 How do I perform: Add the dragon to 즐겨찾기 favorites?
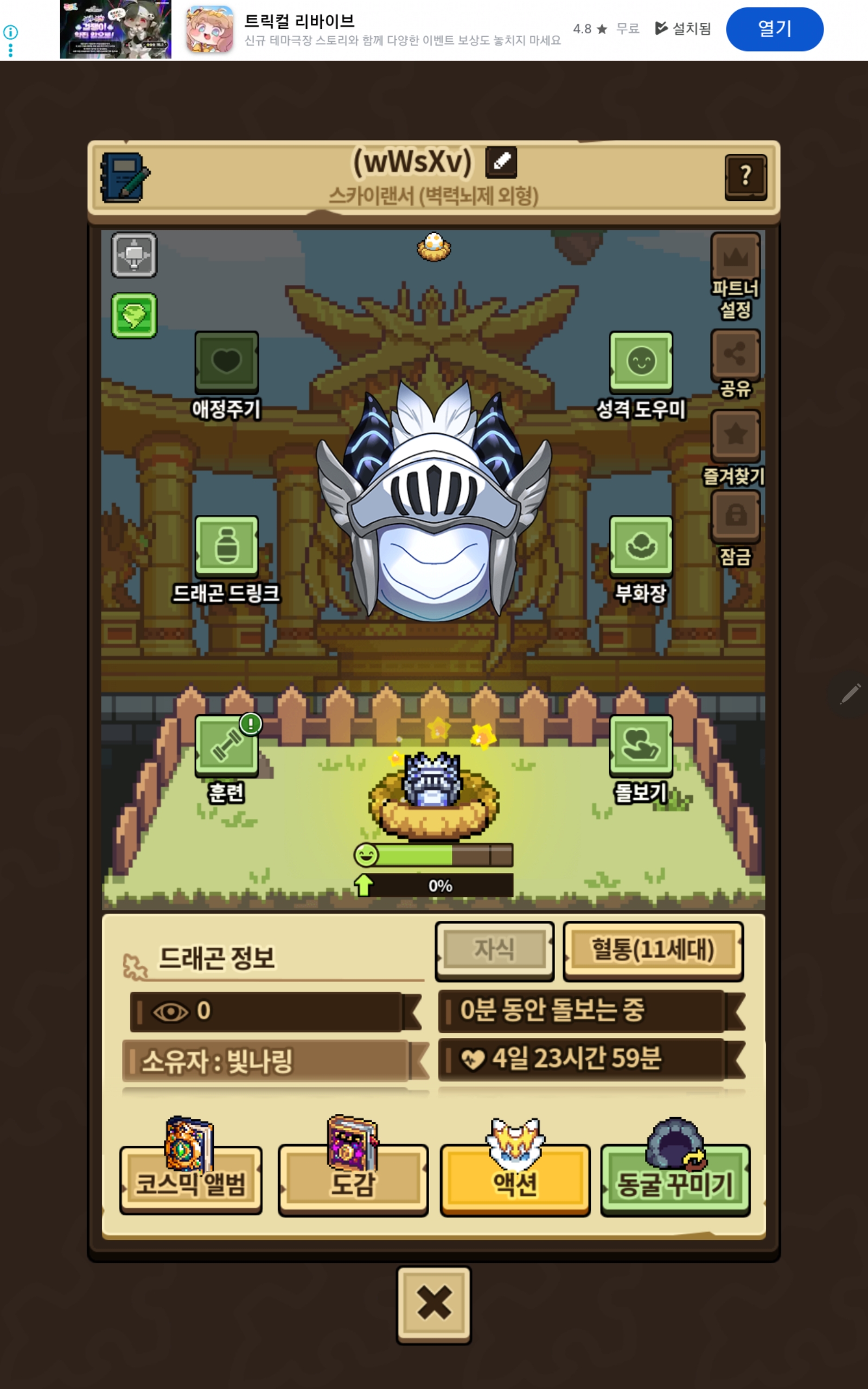click(736, 436)
